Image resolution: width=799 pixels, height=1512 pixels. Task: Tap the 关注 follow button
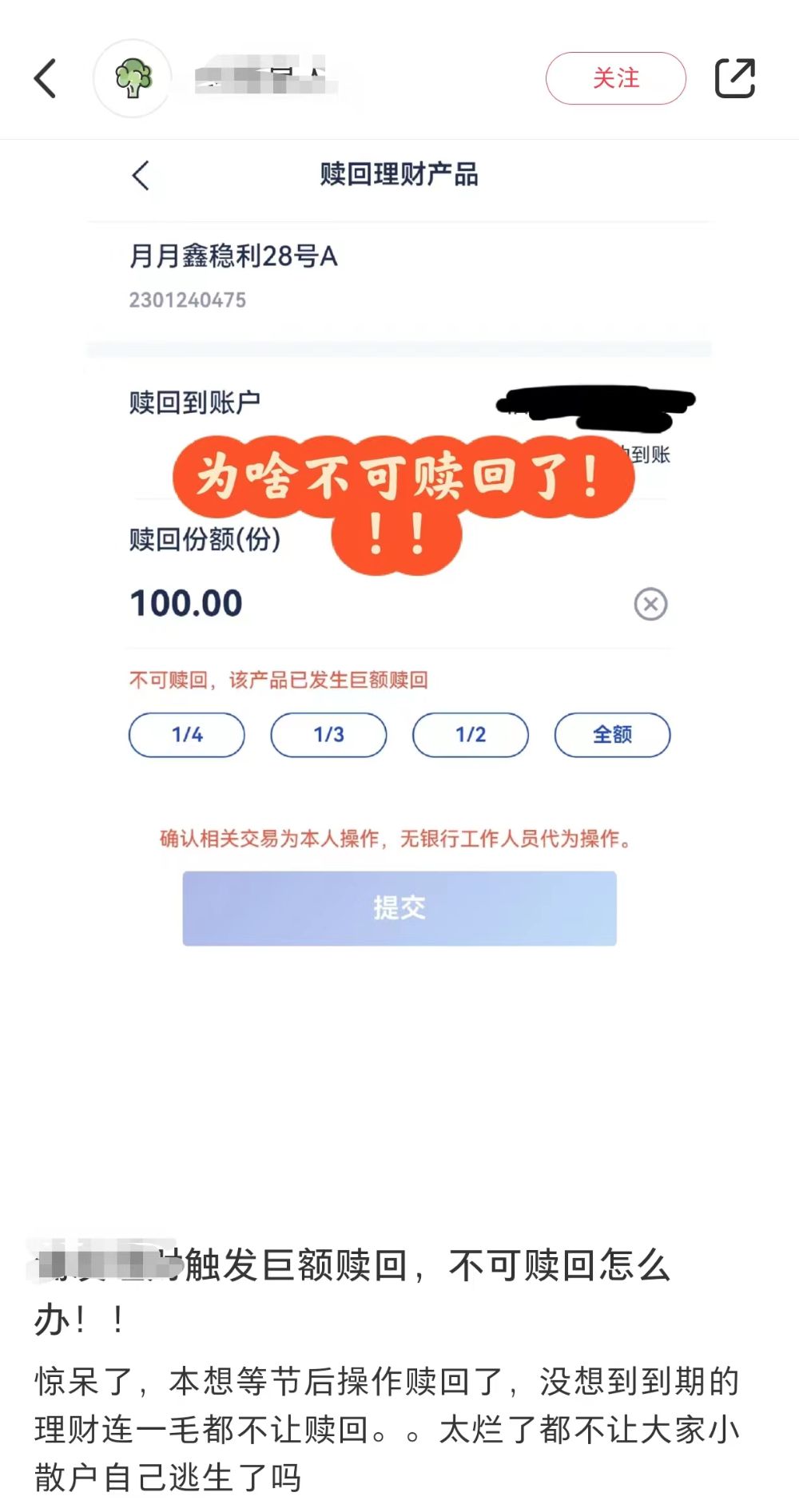614,78
